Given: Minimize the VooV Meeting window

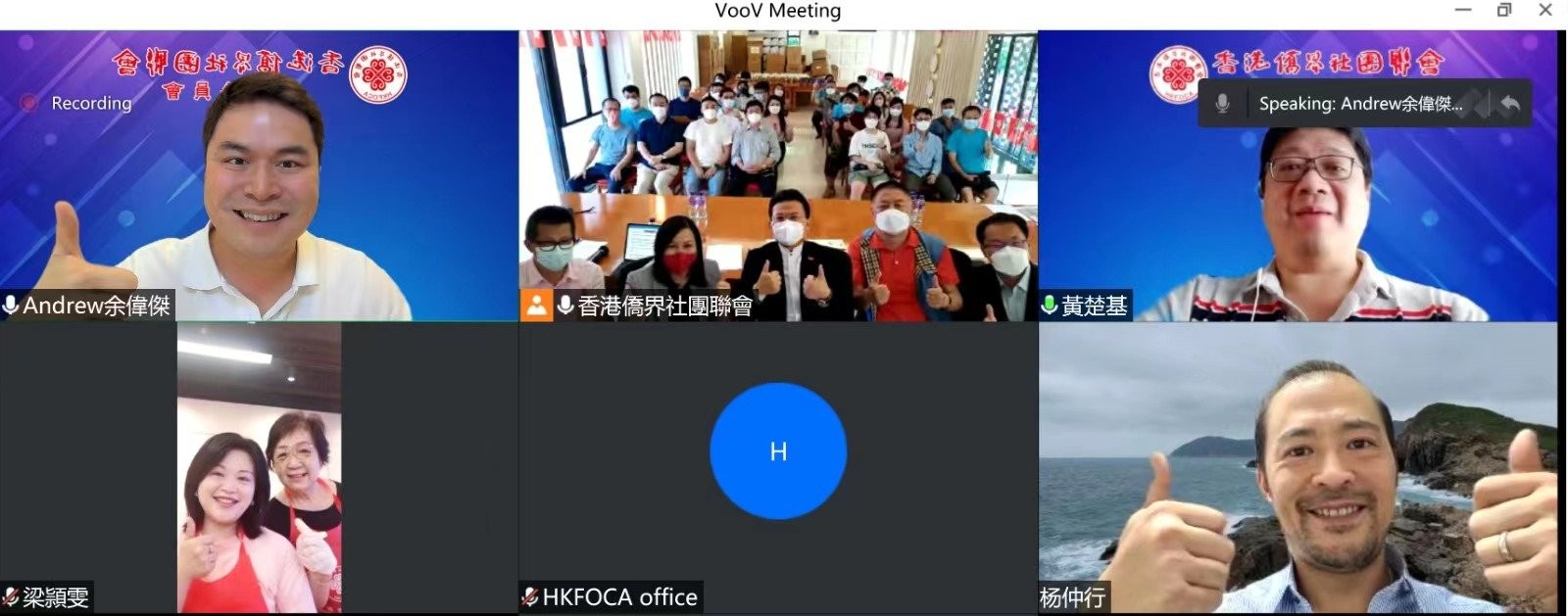Looking at the screenshot, I should coord(1463,10).
